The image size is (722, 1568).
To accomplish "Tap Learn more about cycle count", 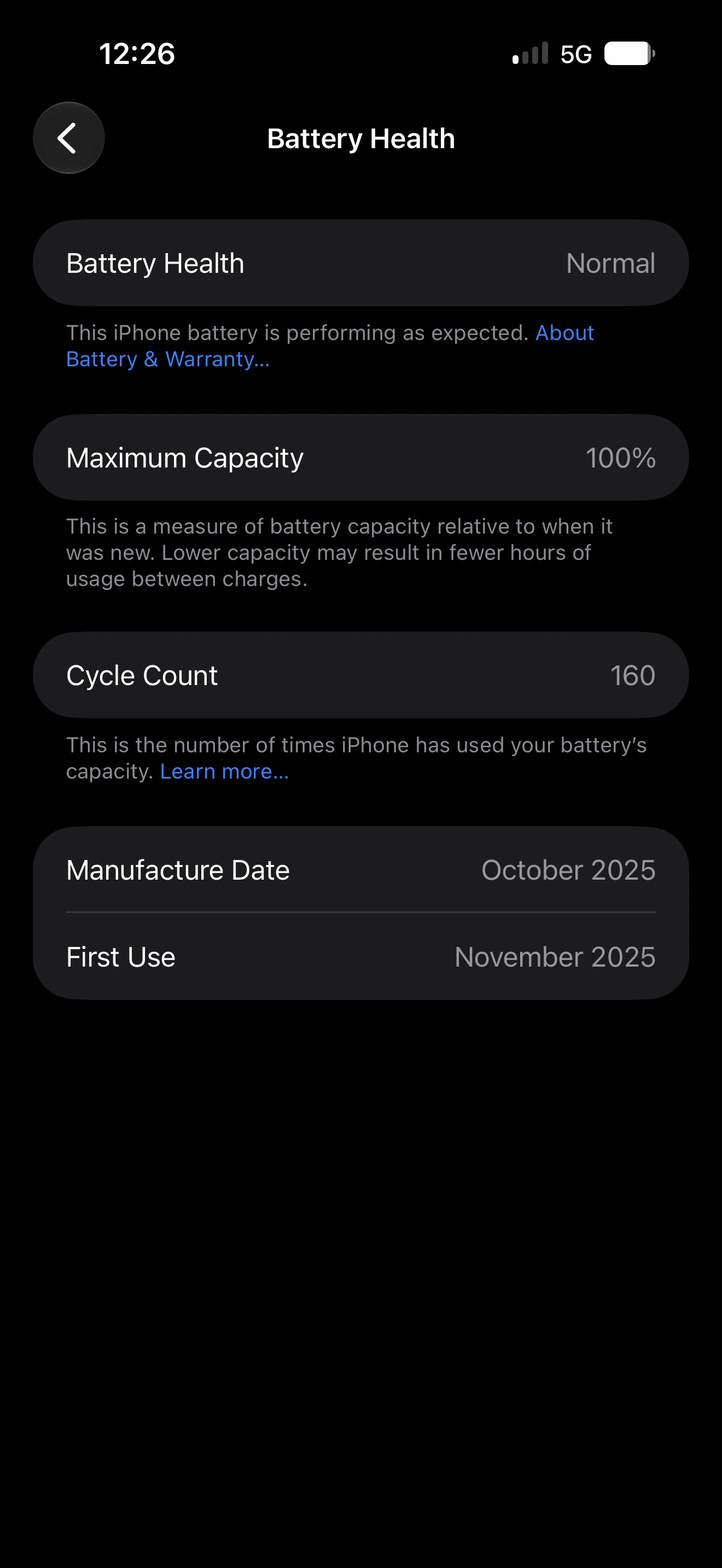I will tap(225, 771).
